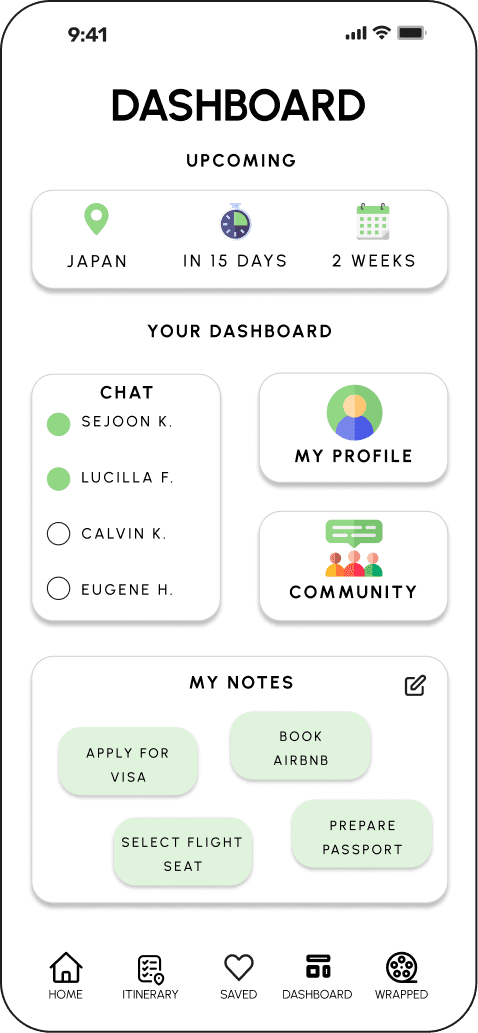This screenshot has height=1033, width=478.
Task: Select the Dashboard tab
Action: 317,976
